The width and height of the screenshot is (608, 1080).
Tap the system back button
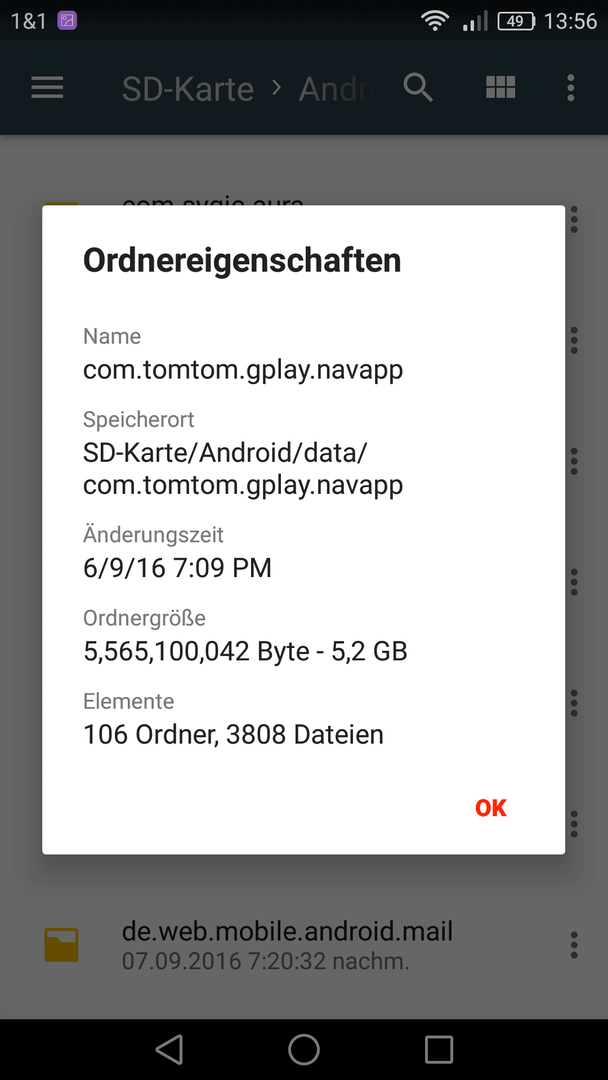pyautogui.click(x=169, y=1050)
